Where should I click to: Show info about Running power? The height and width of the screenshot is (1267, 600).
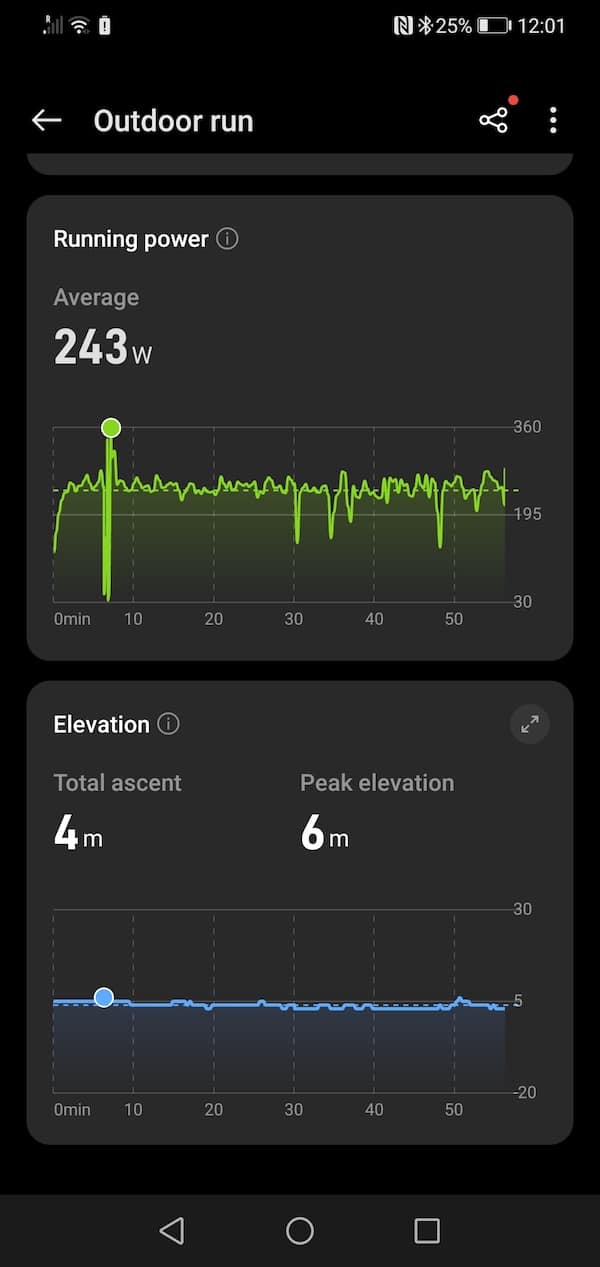tap(228, 239)
